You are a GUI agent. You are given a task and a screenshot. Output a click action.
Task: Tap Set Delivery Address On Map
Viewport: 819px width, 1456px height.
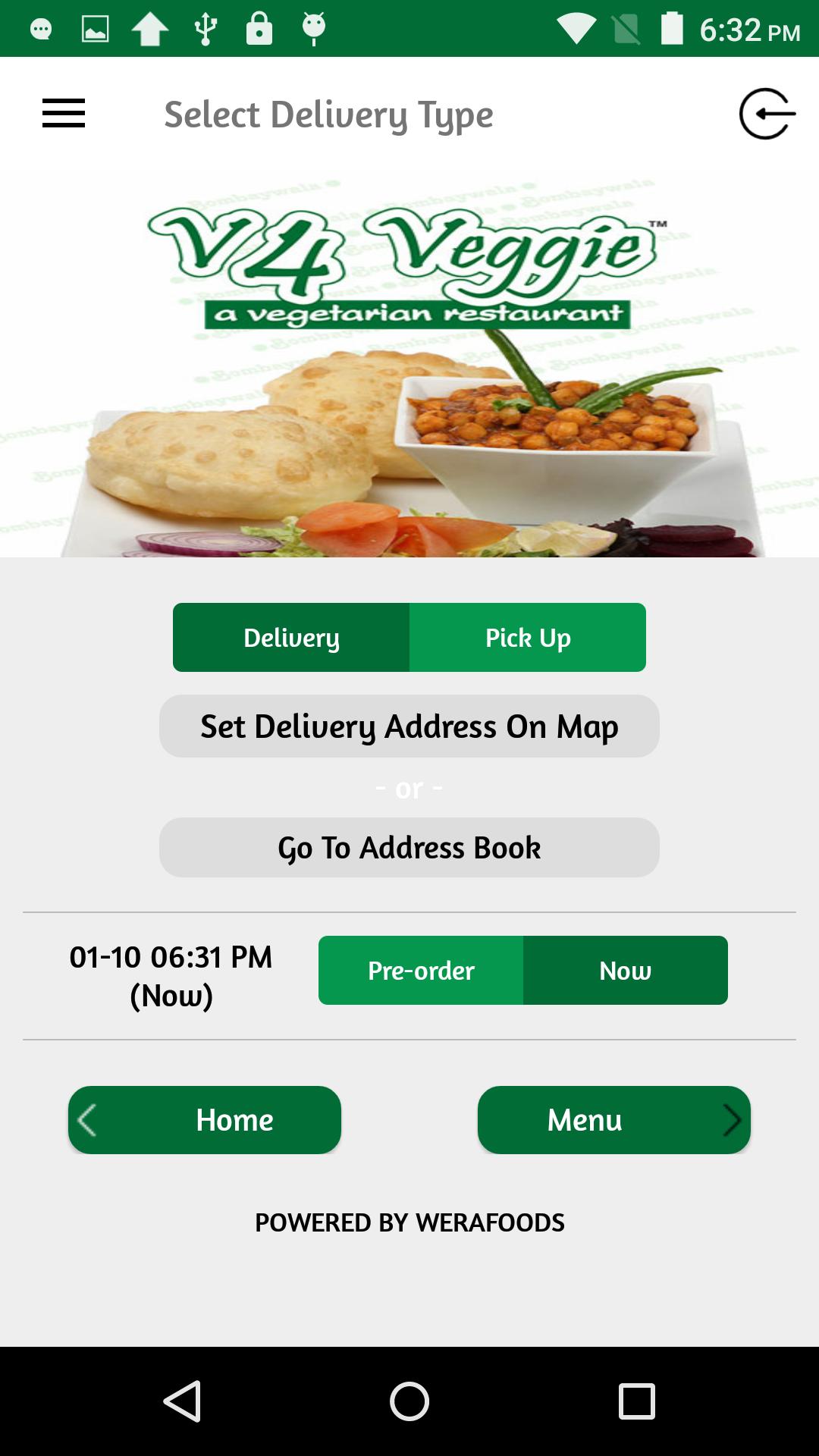click(x=409, y=726)
